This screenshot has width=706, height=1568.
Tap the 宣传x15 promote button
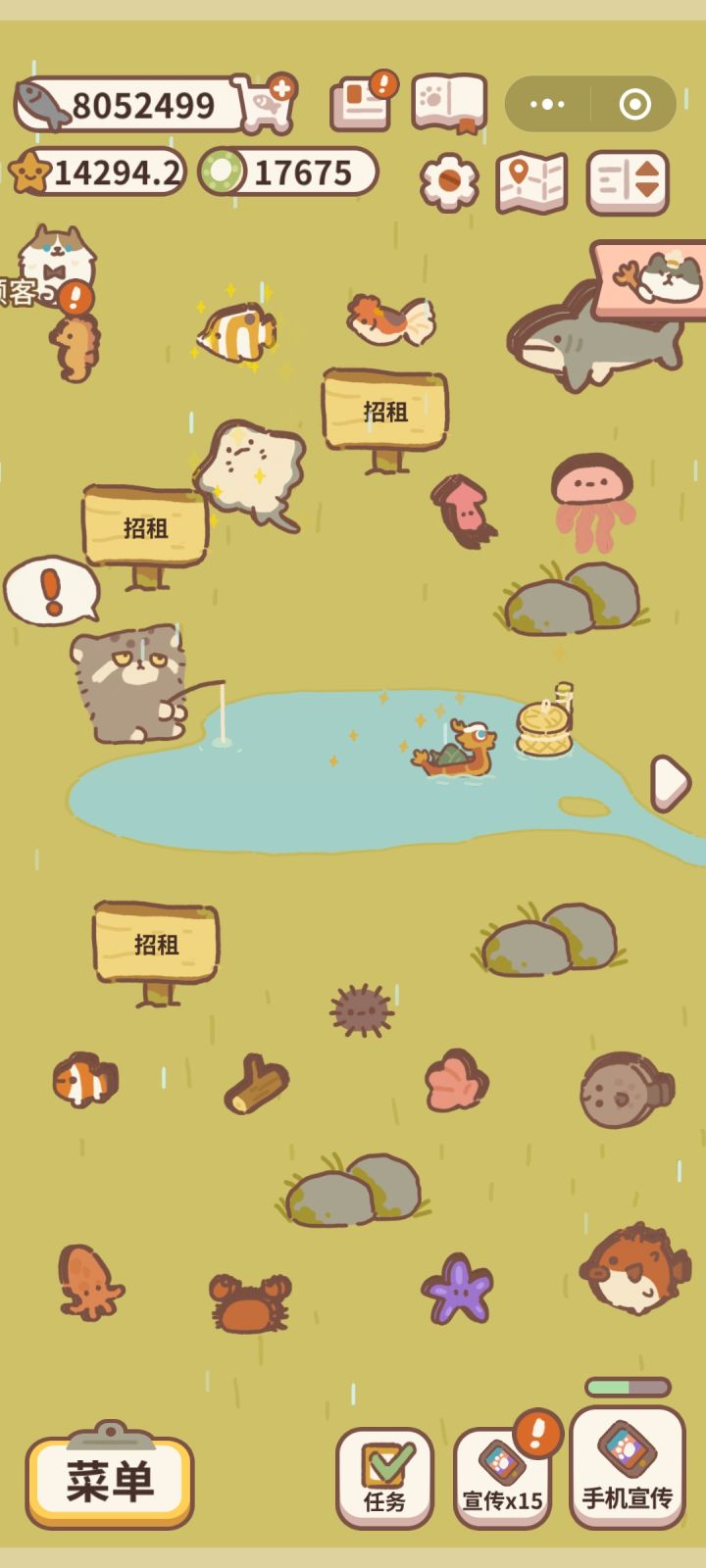[x=502, y=1467]
